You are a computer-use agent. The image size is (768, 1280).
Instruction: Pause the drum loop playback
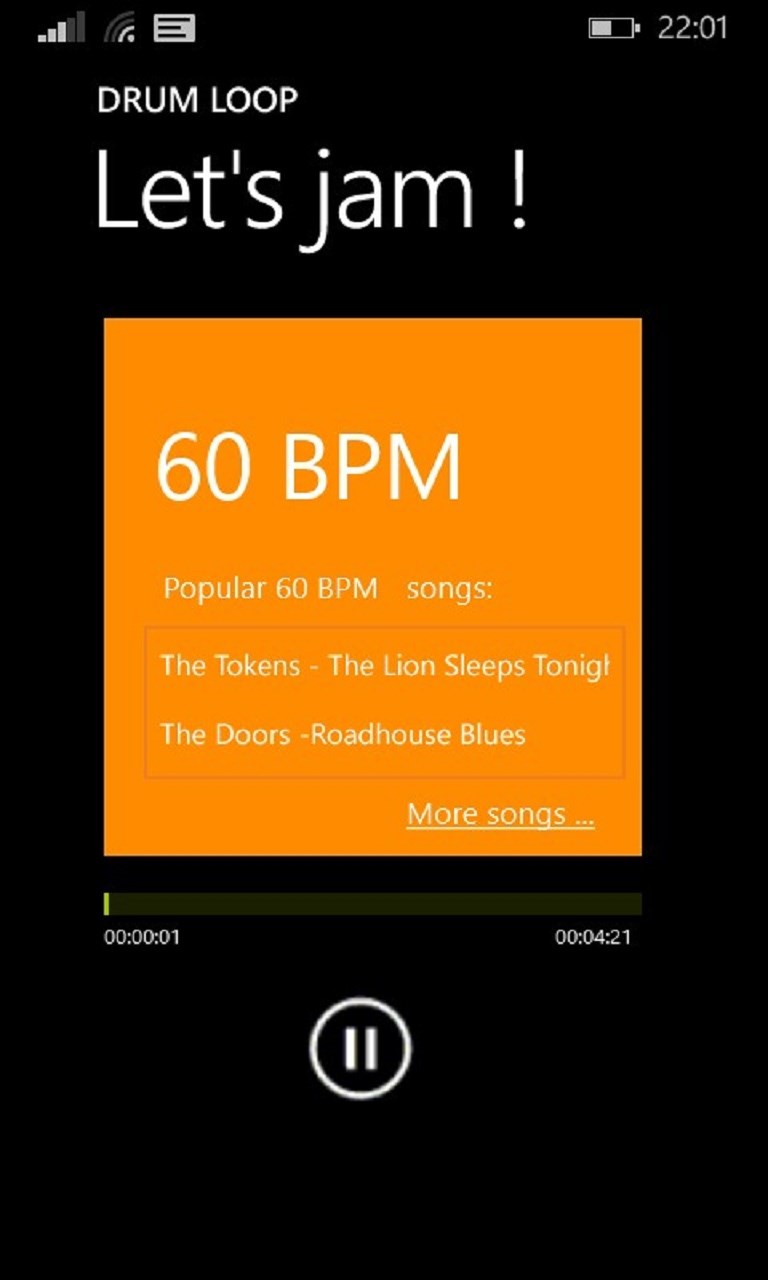tap(360, 1047)
